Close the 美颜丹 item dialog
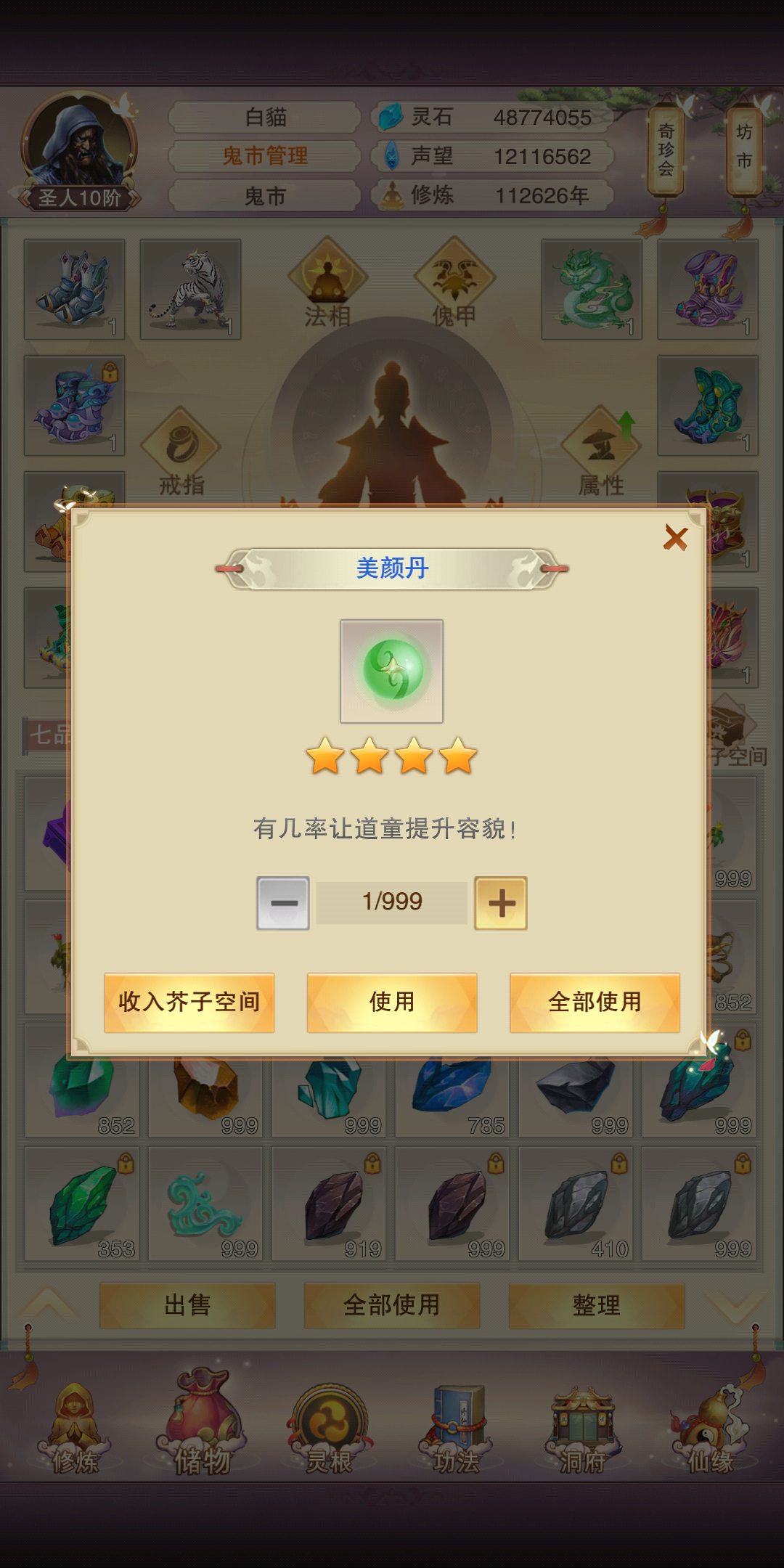Image resolution: width=784 pixels, height=1568 pixels. (675, 539)
